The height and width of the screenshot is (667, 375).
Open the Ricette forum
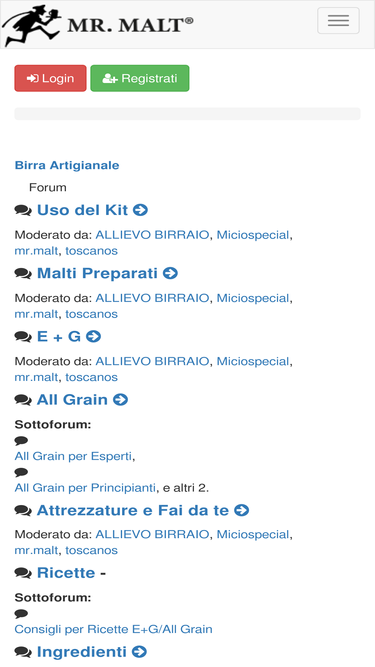[66, 573]
